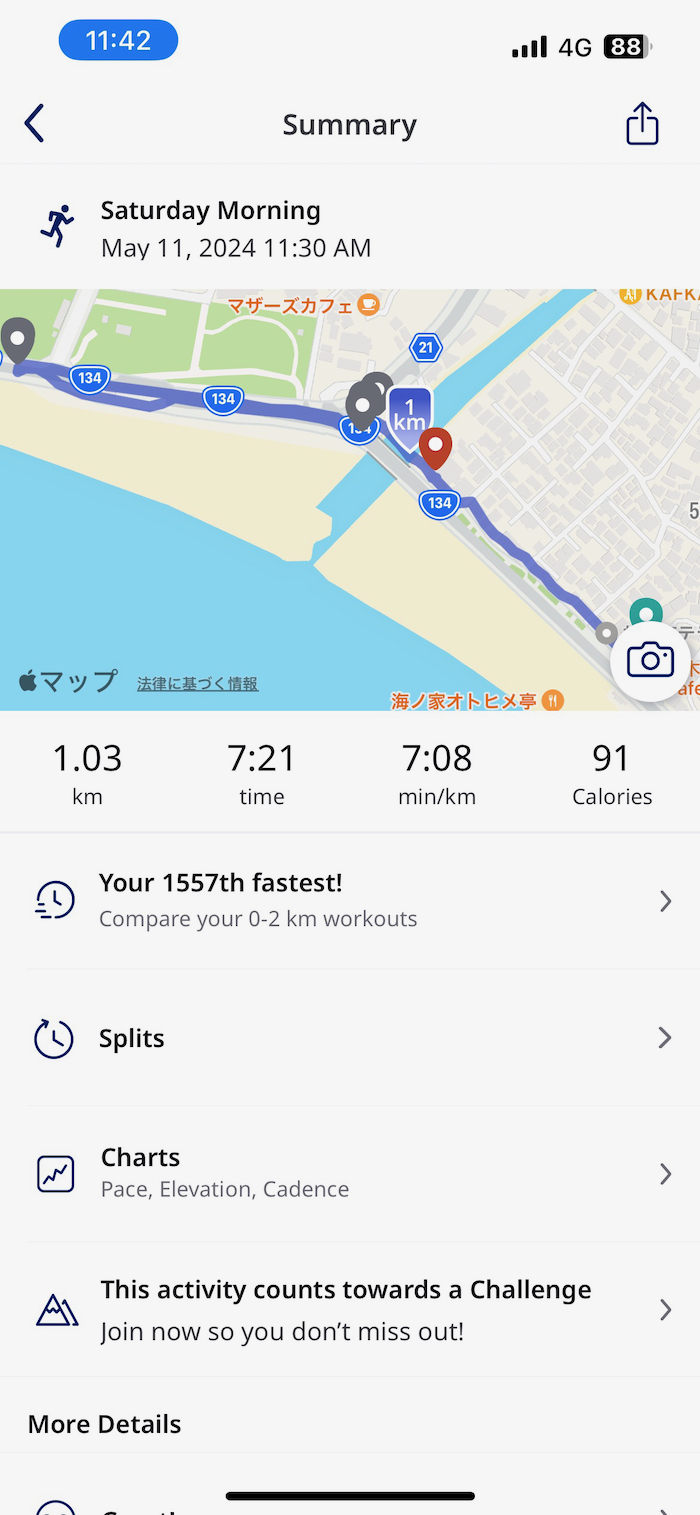Image resolution: width=700 pixels, height=1515 pixels.
Task: Open the Splits row
Action: pyautogui.click(x=350, y=1038)
